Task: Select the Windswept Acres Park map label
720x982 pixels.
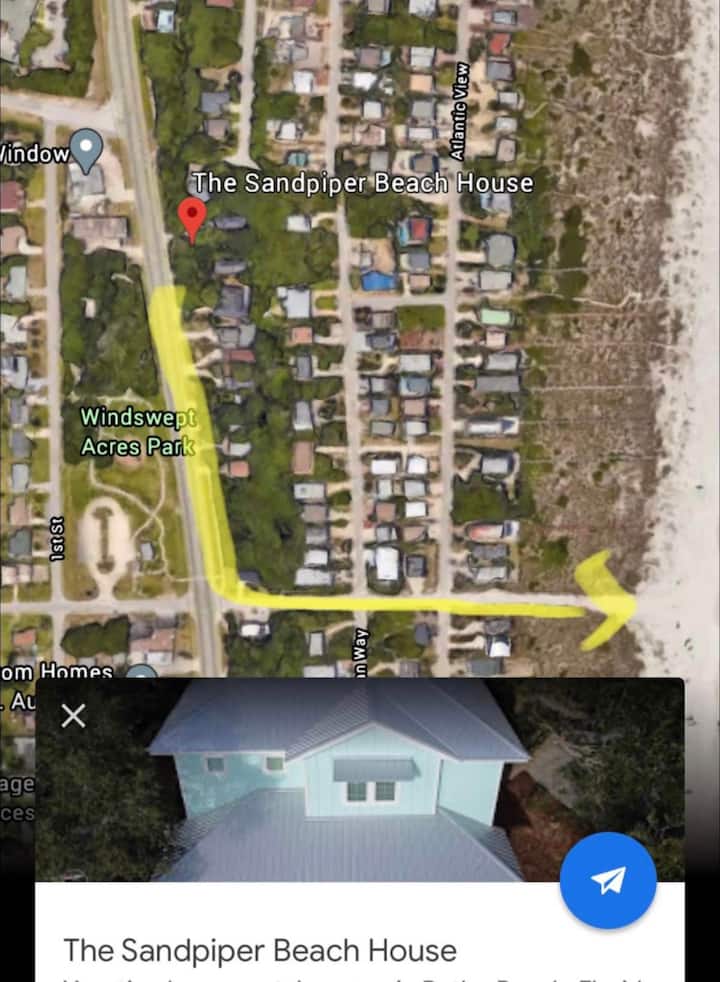Action: pyautogui.click(x=138, y=432)
